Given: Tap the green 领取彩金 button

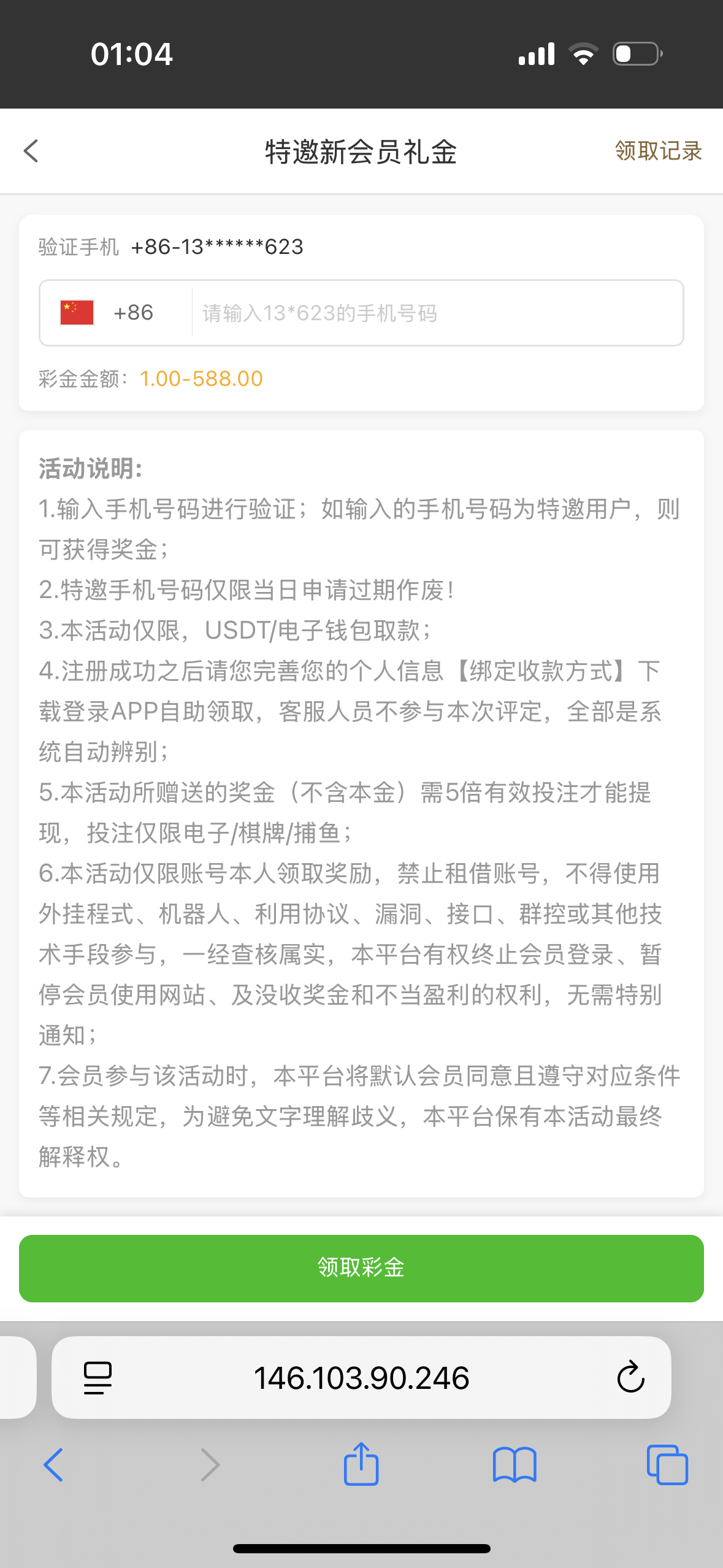Looking at the screenshot, I should [x=361, y=1268].
